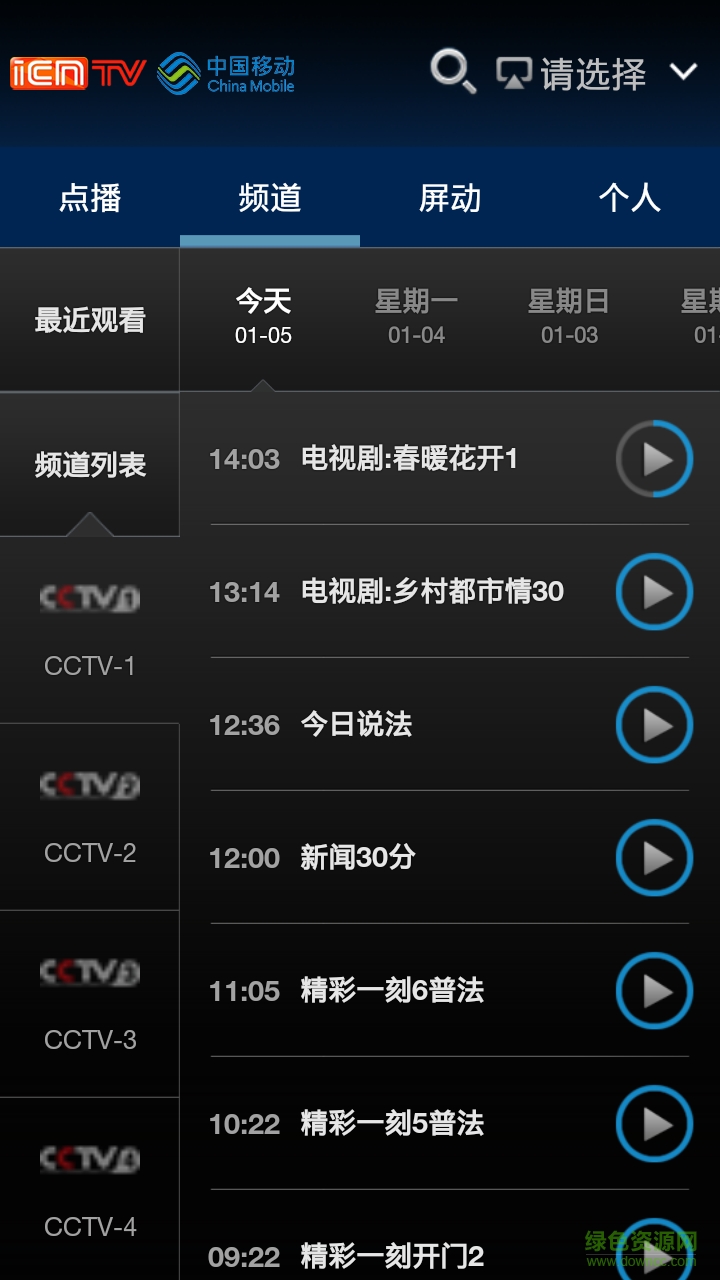Show the 星期日 01-03 schedule
Image resolution: width=720 pixels, height=1280 pixels.
tap(569, 316)
